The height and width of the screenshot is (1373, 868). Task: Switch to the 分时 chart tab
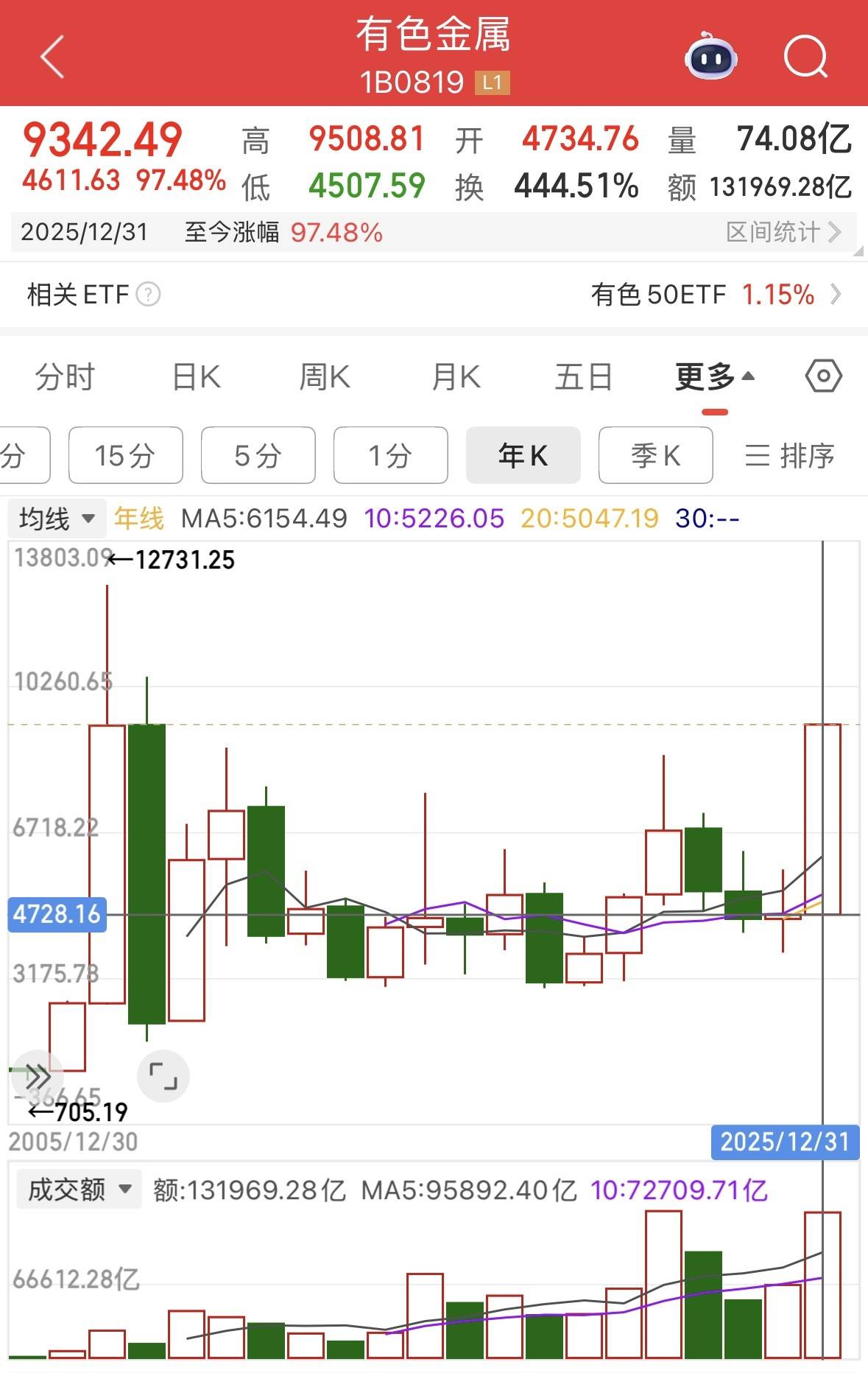pyautogui.click(x=65, y=377)
